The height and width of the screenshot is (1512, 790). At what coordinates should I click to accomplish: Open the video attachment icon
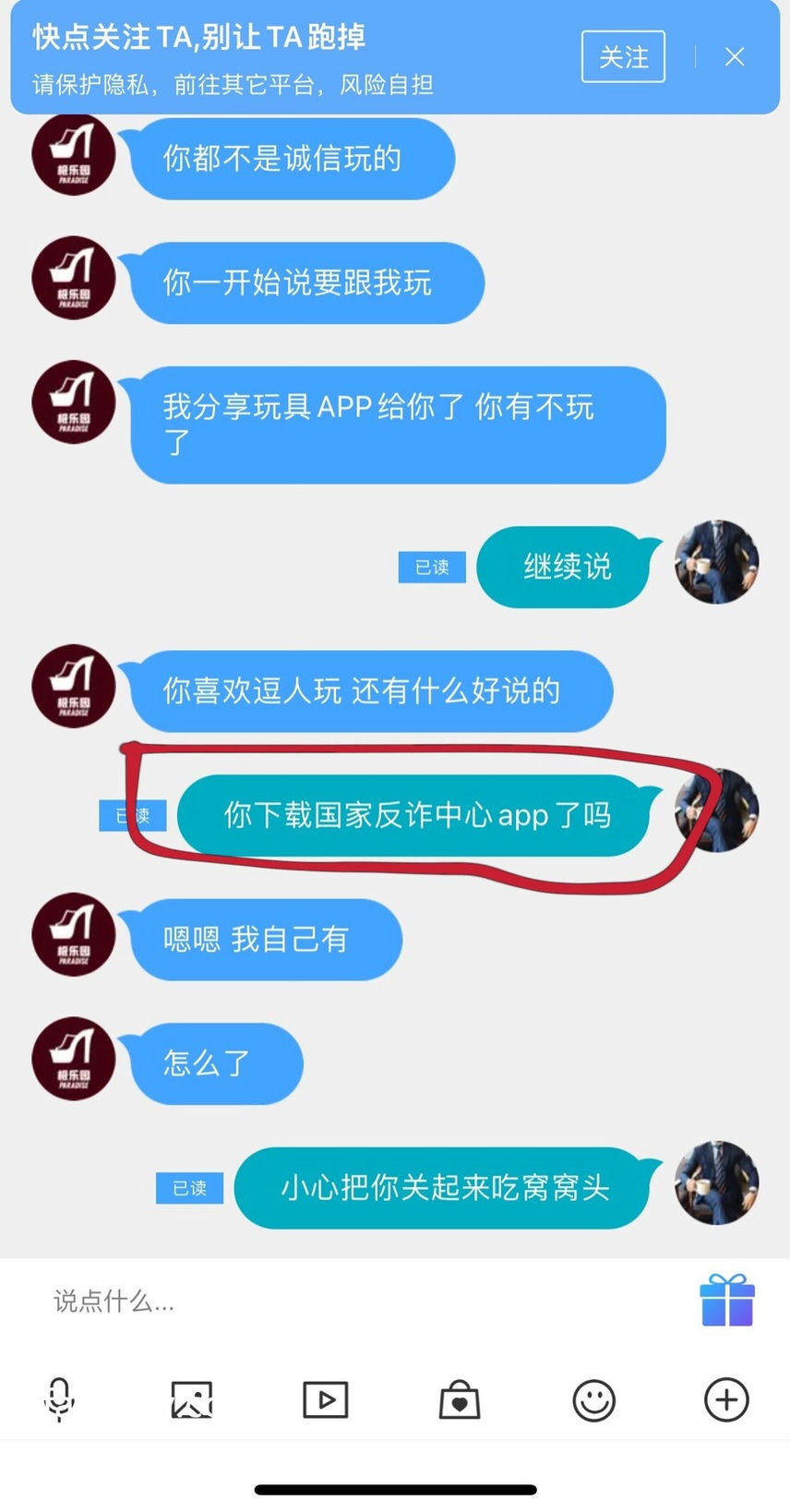[326, 1399]
